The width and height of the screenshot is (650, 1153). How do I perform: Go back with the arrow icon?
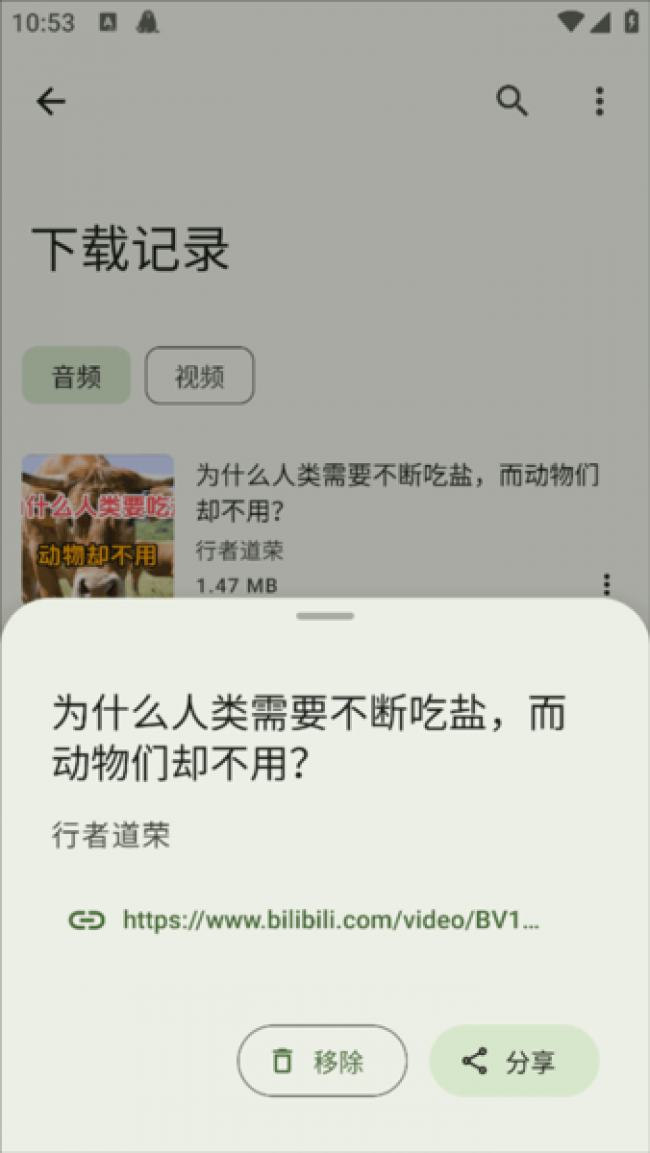coord(51,101)
